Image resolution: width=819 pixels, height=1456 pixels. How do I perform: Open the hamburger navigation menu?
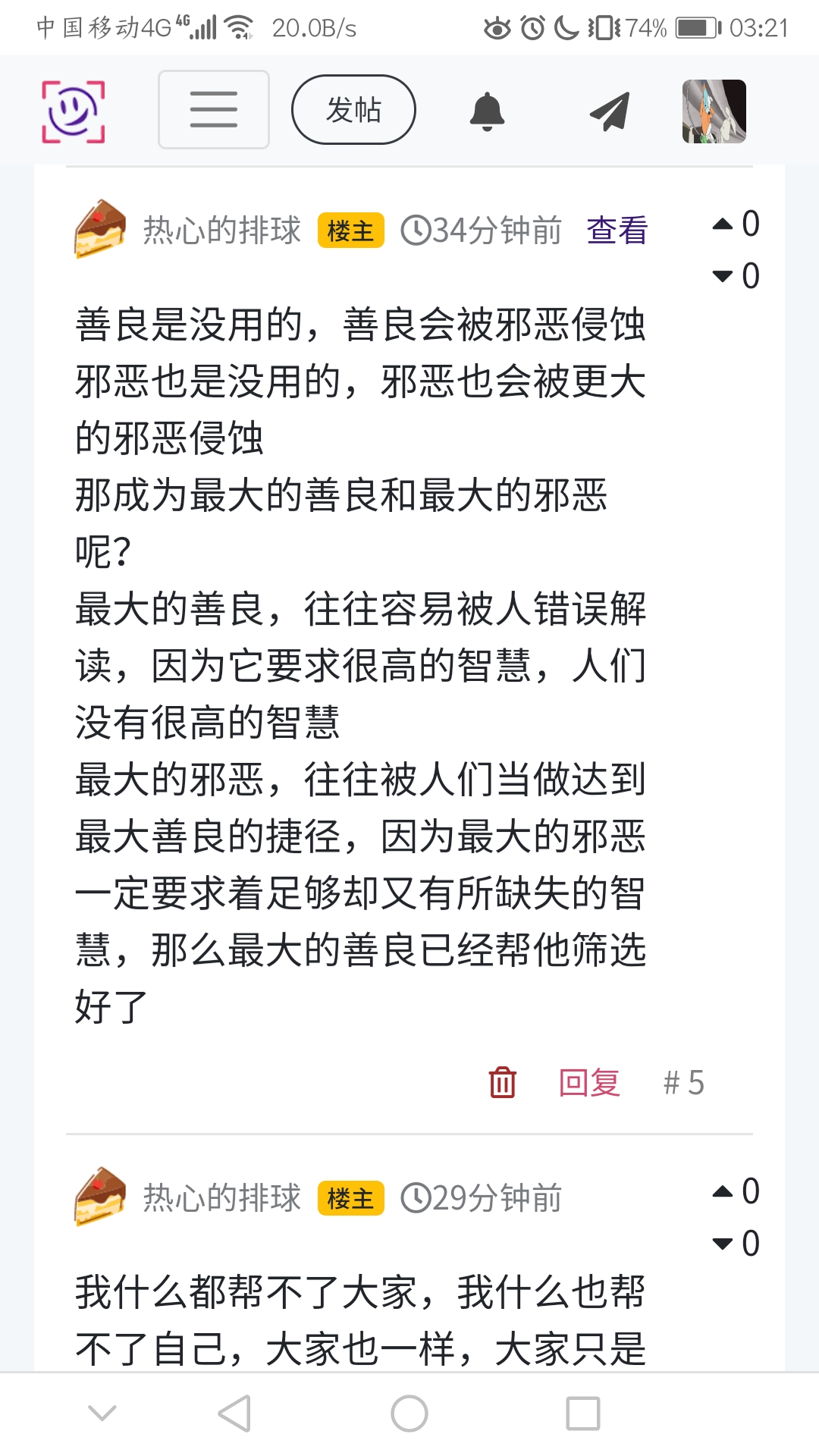click(214, 110)
